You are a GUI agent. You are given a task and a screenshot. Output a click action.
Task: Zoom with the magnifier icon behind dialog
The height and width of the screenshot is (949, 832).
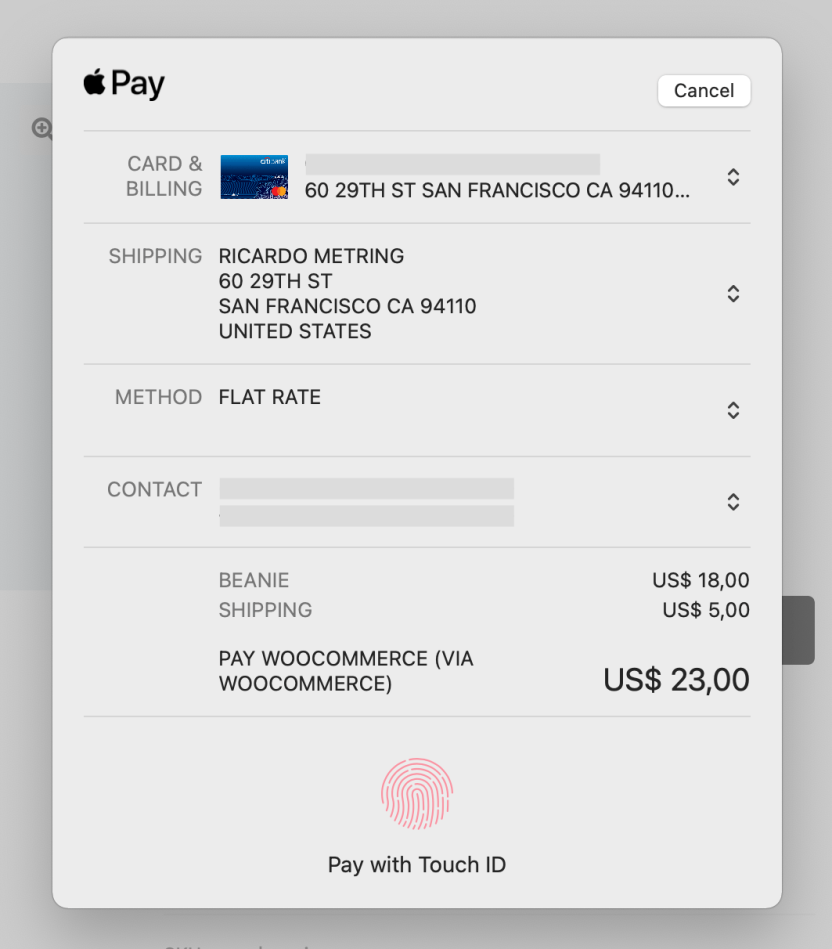click(42, 128)
